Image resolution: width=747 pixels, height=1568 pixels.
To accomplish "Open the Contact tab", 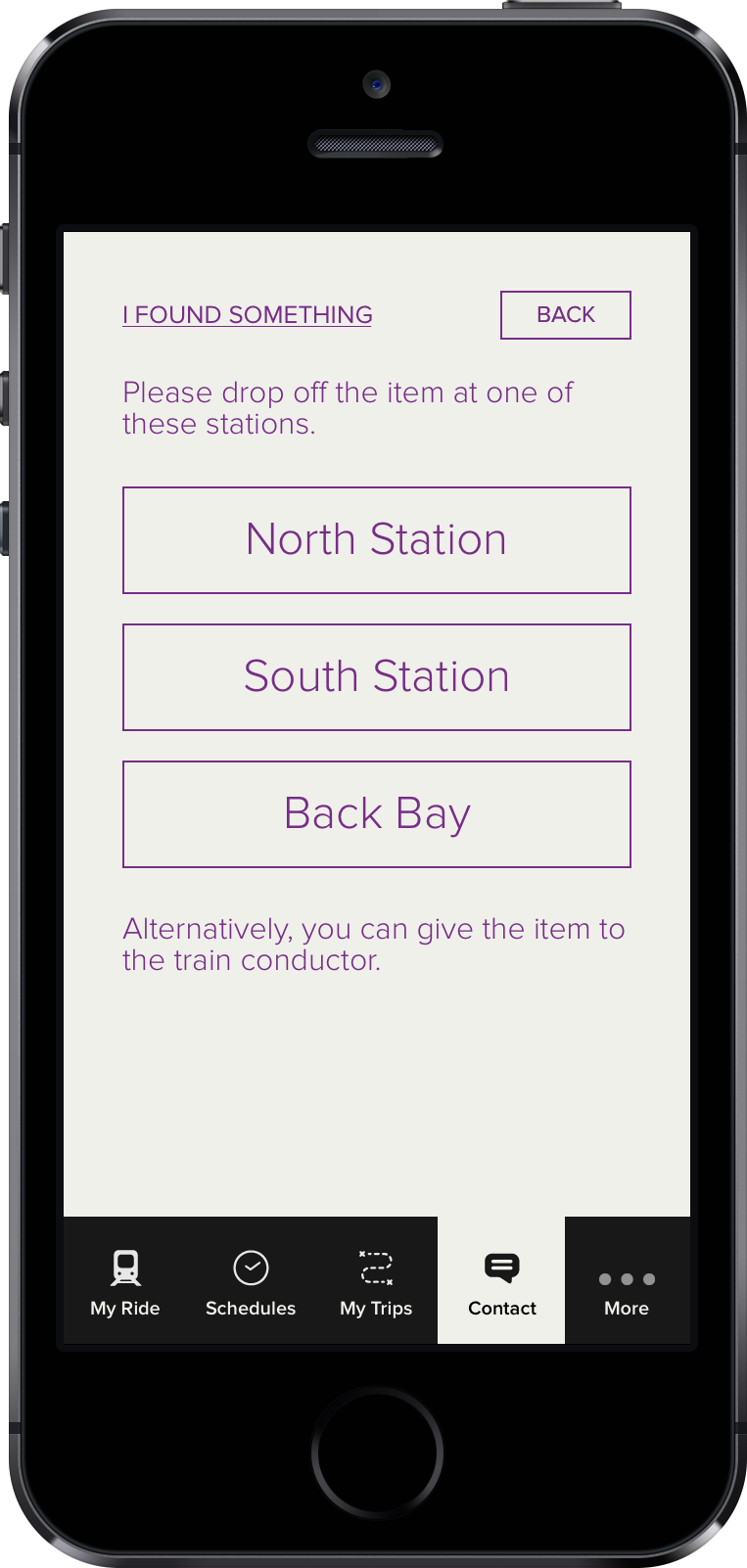I will point(501,1280).
